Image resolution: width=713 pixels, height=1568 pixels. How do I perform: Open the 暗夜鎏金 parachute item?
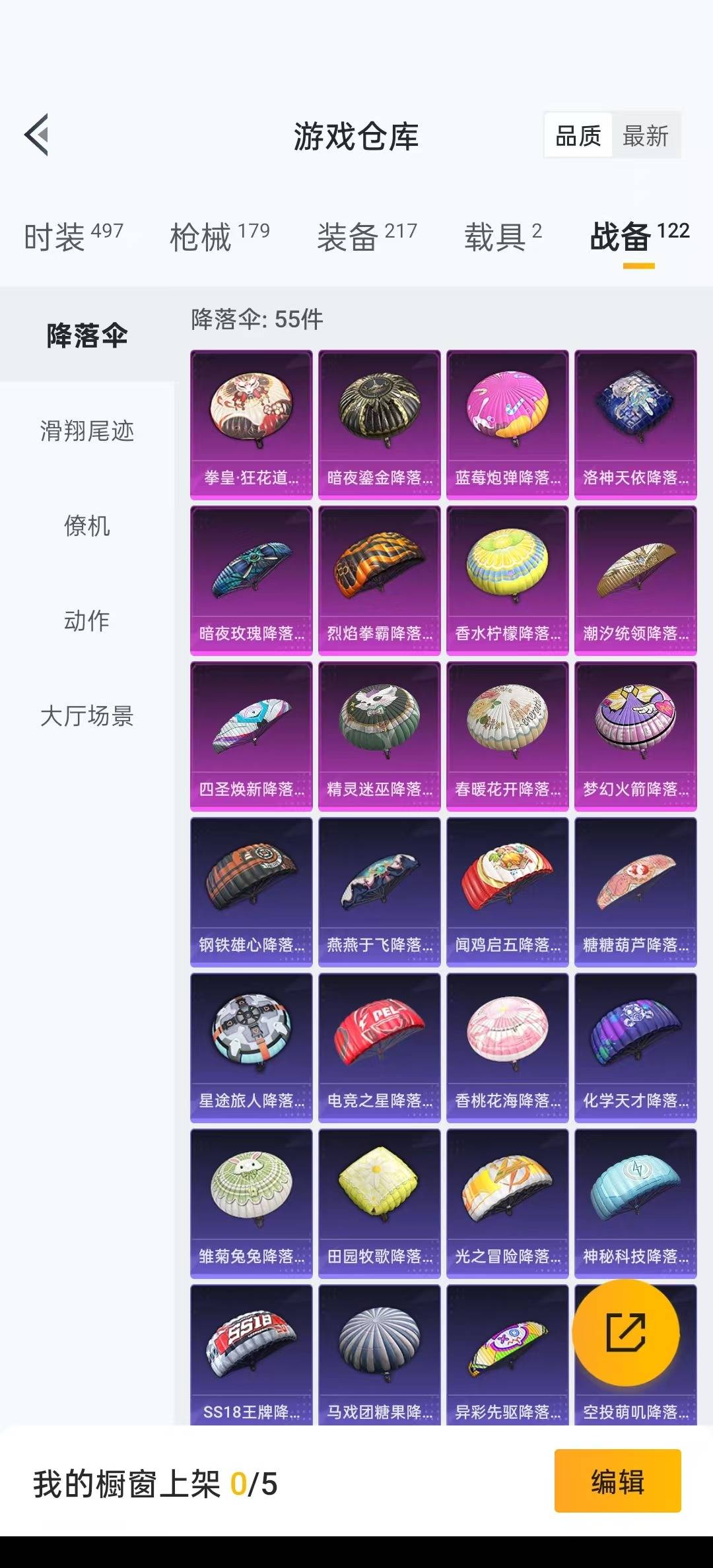tap(379, 424)
